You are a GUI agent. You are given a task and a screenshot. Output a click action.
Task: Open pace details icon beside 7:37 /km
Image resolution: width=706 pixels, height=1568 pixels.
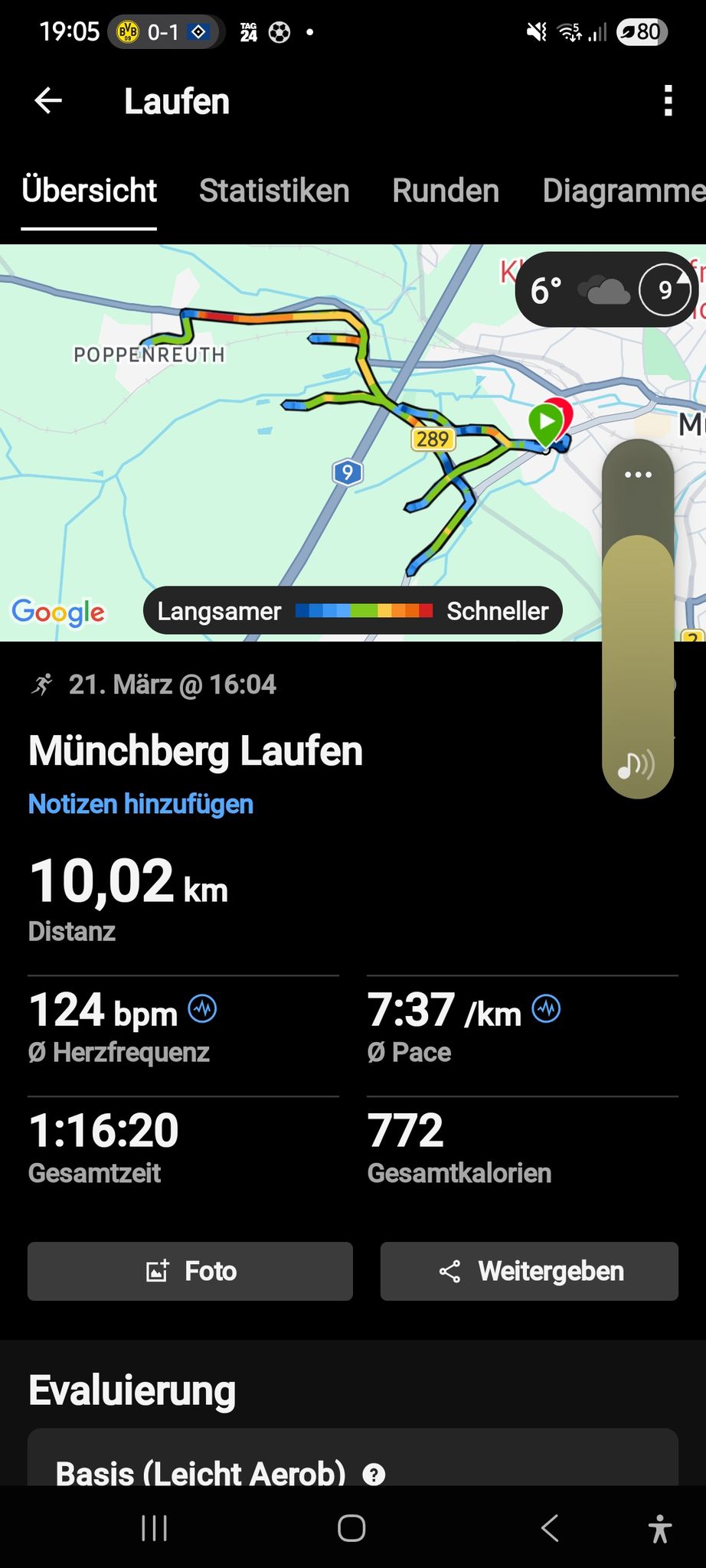coord(547,1009)
